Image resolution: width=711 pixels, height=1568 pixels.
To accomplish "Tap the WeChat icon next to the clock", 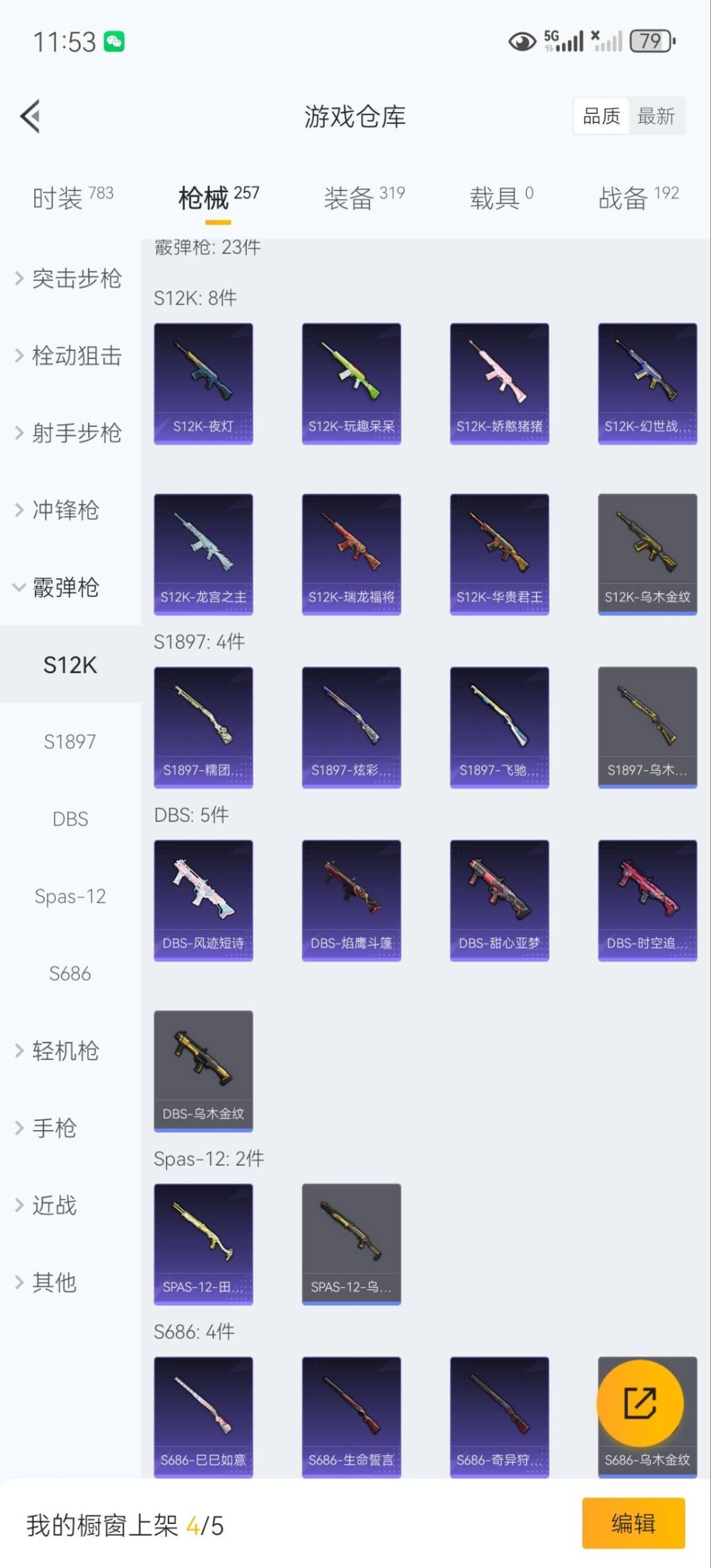I will point(115,41).
